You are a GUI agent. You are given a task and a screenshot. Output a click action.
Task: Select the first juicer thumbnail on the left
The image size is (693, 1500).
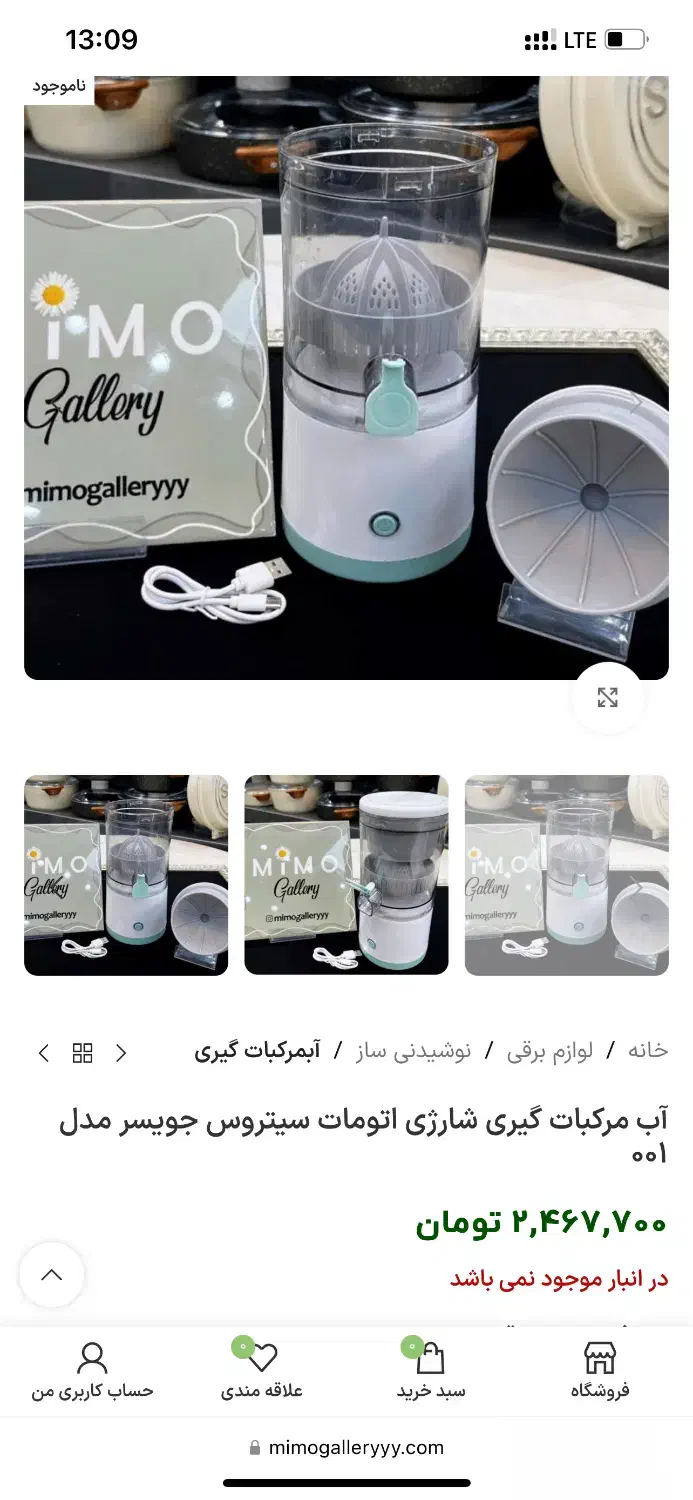[x=126, y=875]
